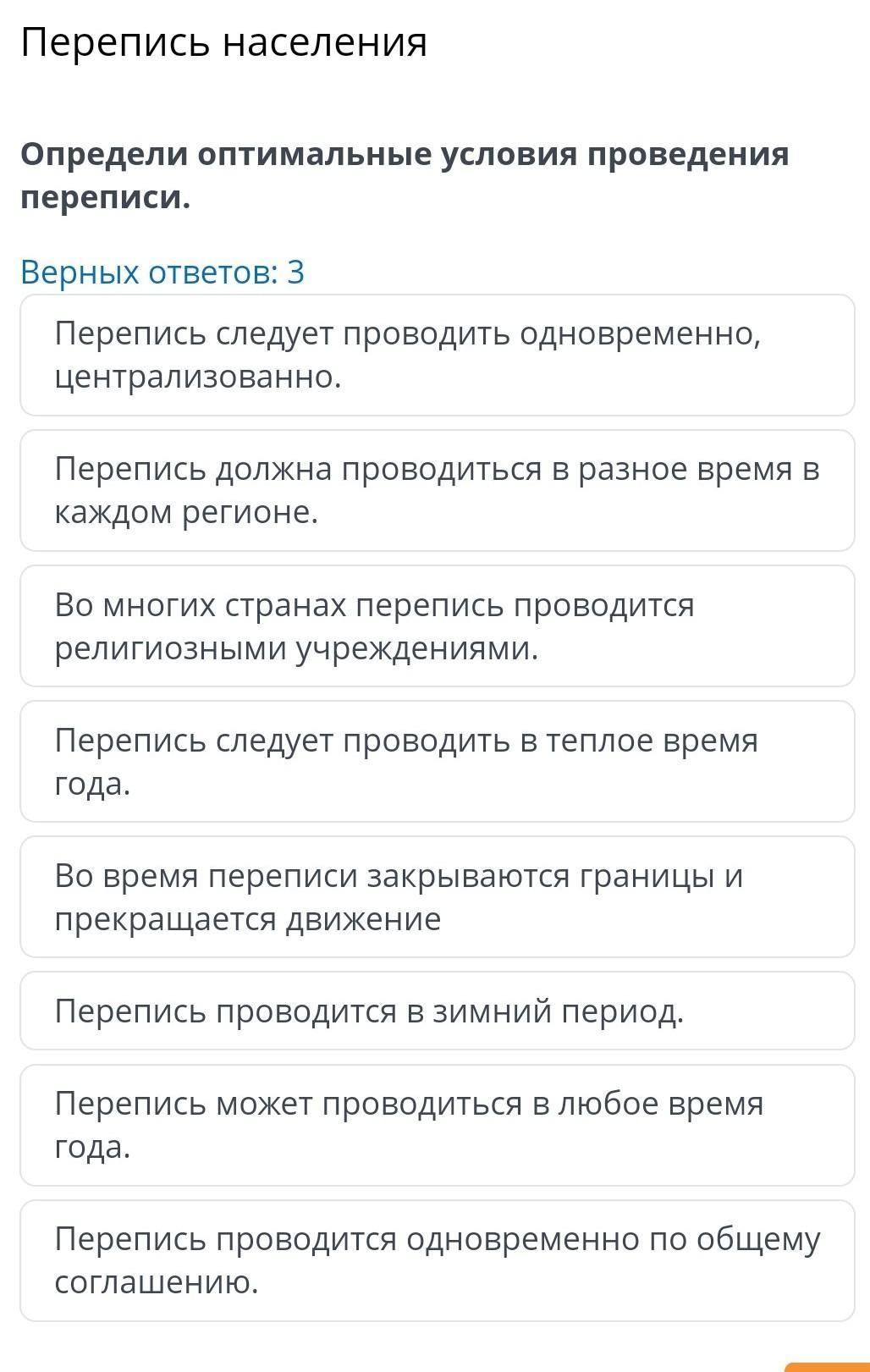Tap the orange button at the bottom
This screenshot has width=870, height=1372.
[828, 1366]
